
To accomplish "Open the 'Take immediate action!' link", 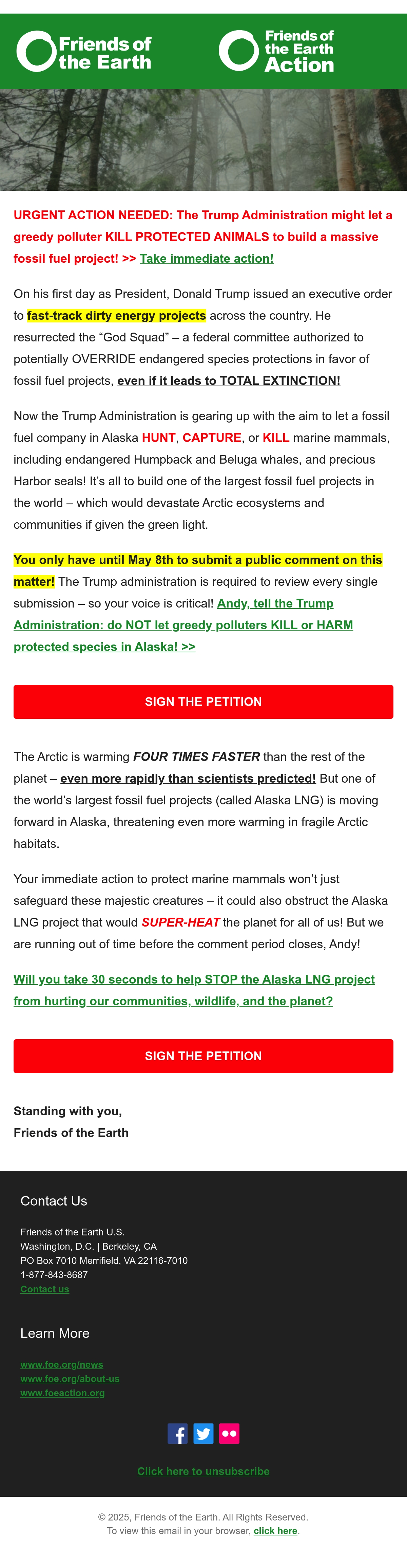I will (x=206, y=259).
